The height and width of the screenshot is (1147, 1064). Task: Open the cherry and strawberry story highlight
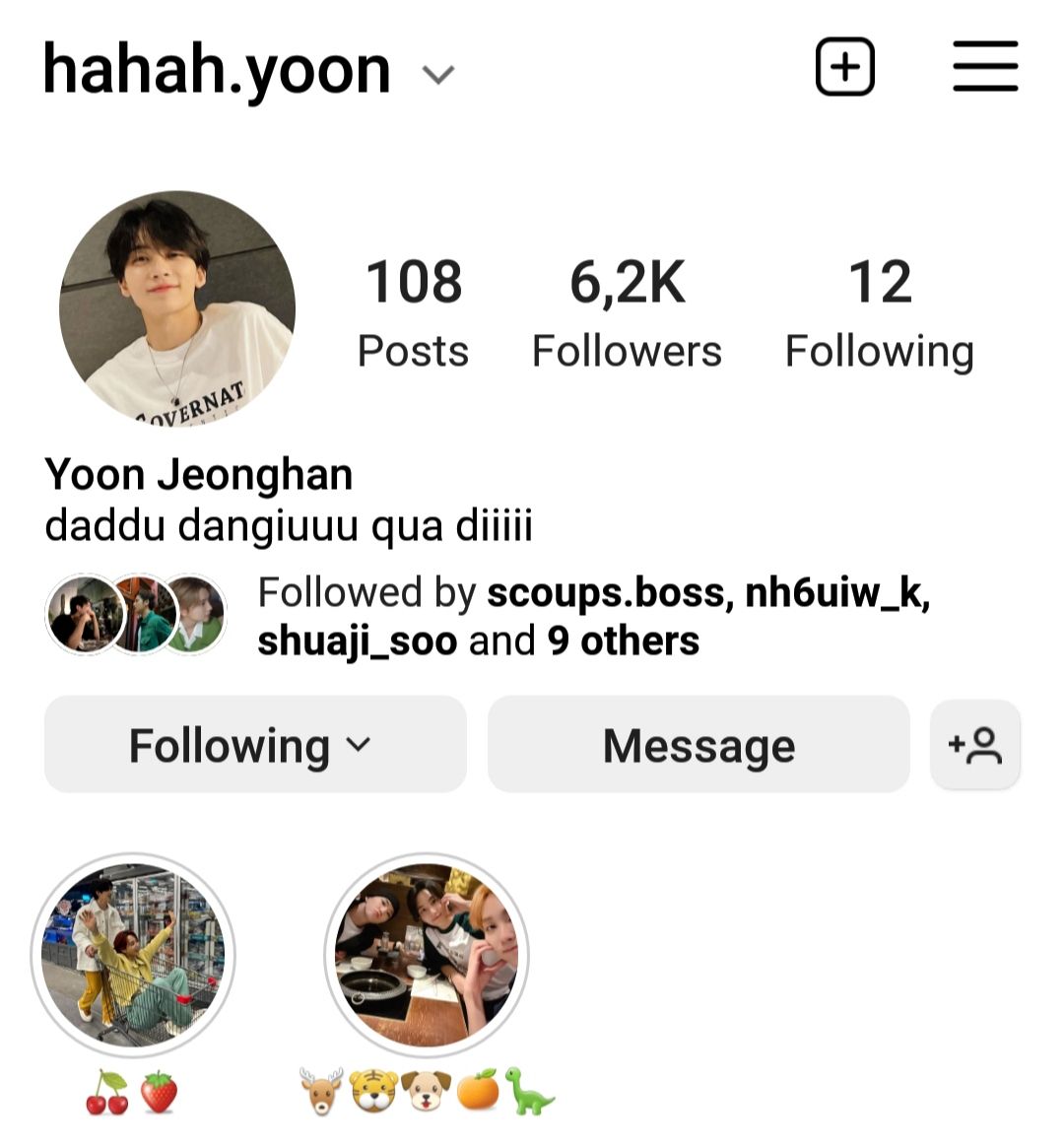point(133,954)
